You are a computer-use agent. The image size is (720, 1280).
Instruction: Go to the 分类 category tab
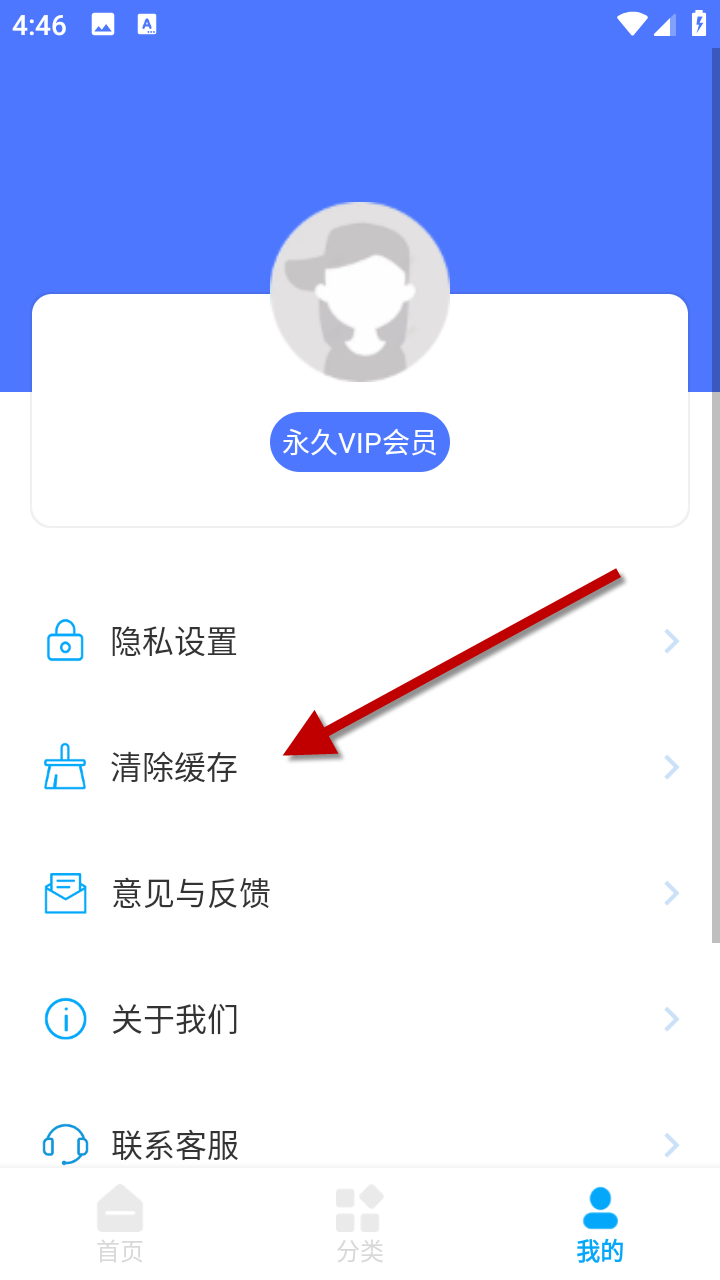click(x=360, y=1224)
